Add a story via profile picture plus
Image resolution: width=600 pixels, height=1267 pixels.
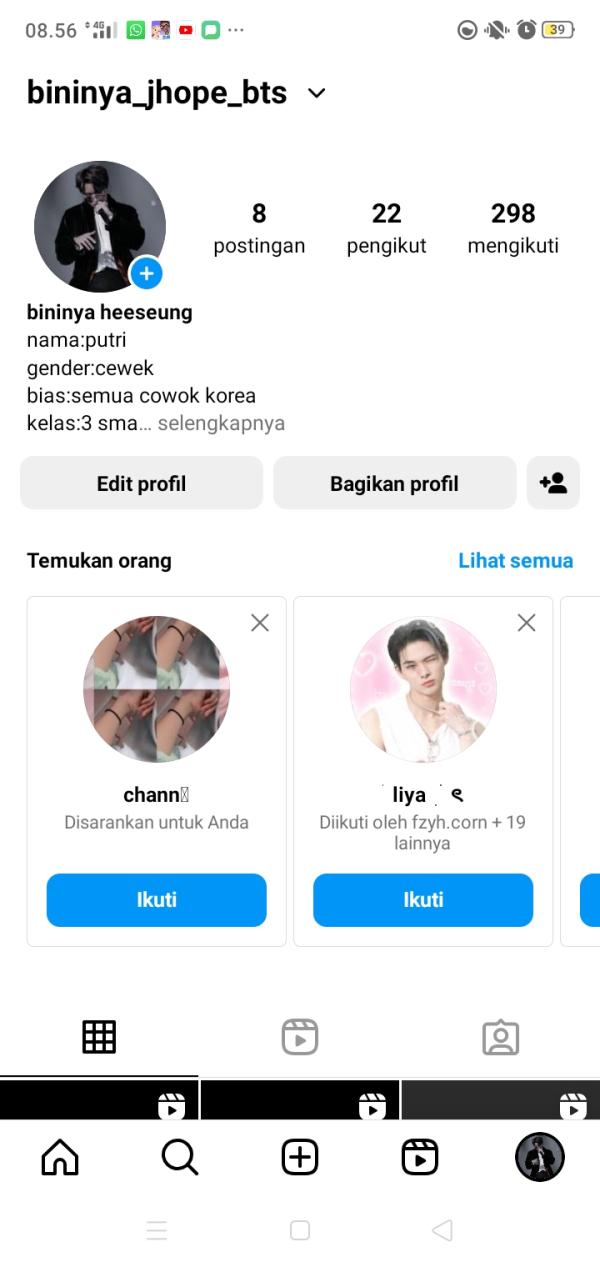[x=147, y=272]
